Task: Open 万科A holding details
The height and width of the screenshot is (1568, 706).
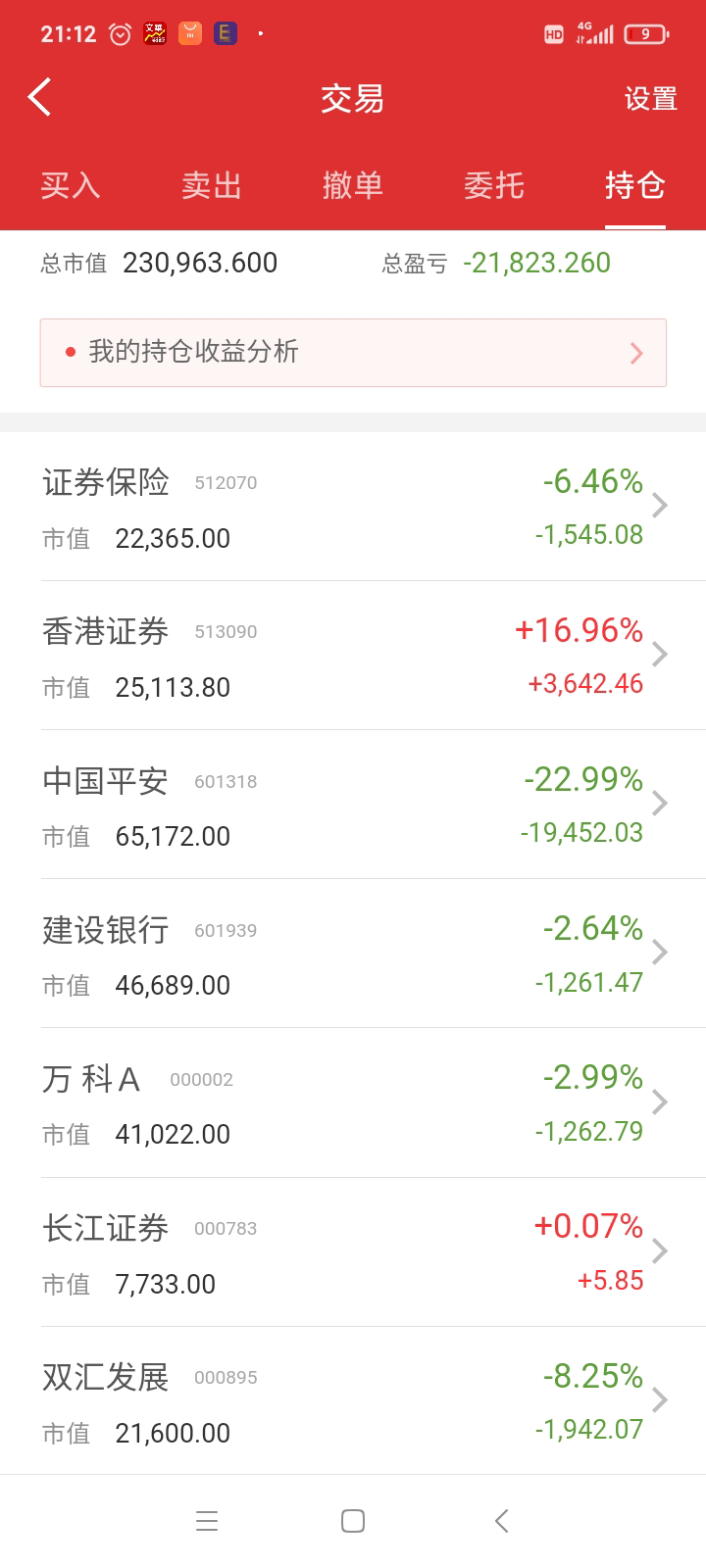Action: coord(353,1104)
